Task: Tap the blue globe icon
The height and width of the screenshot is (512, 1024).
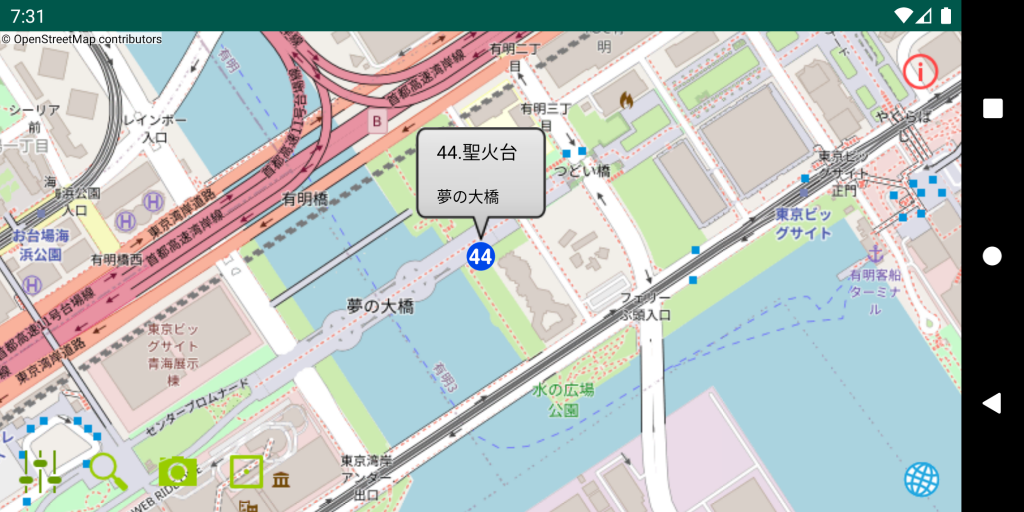Action: click(x=922, y=479)
